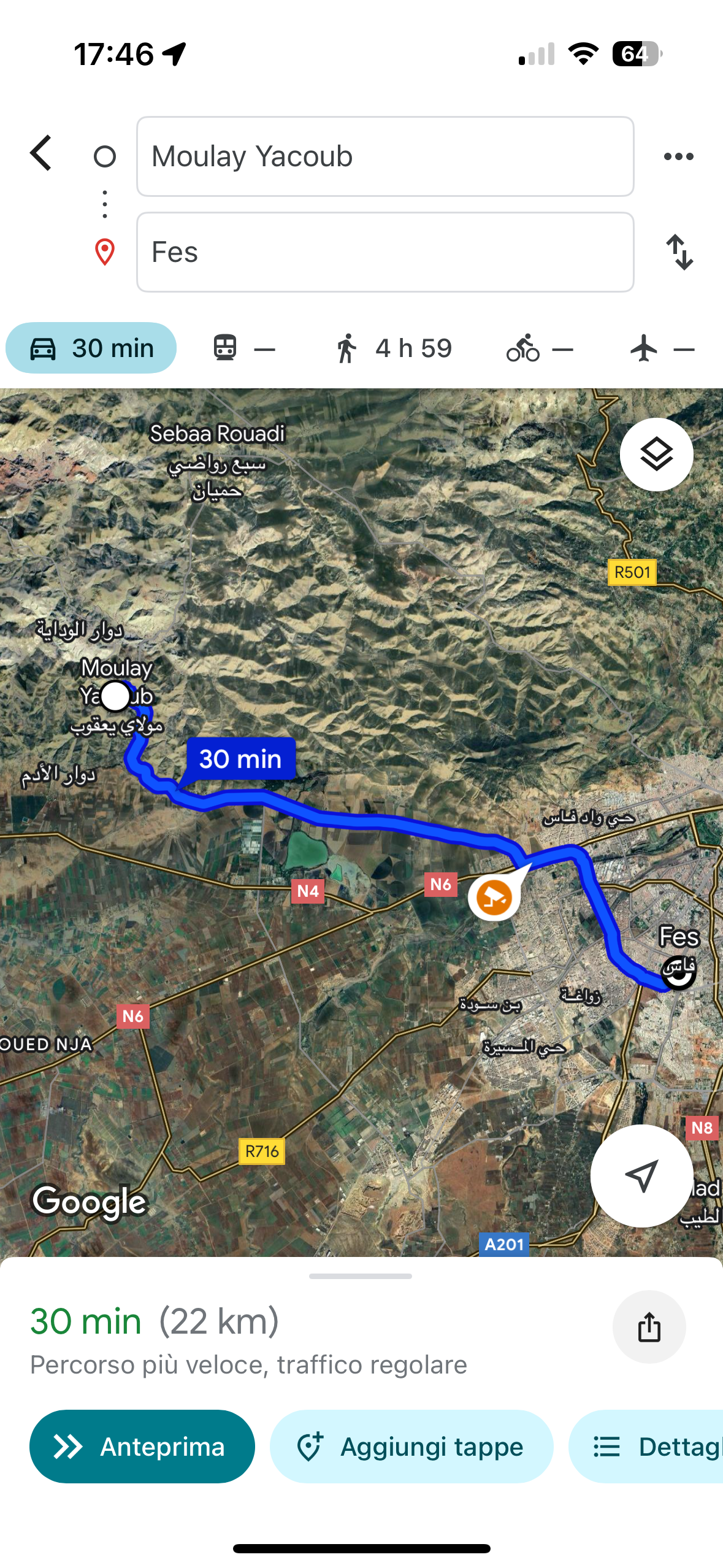Go back using the arrow
The height and width of the screenshot is (1568, 723).
point(42,153)
